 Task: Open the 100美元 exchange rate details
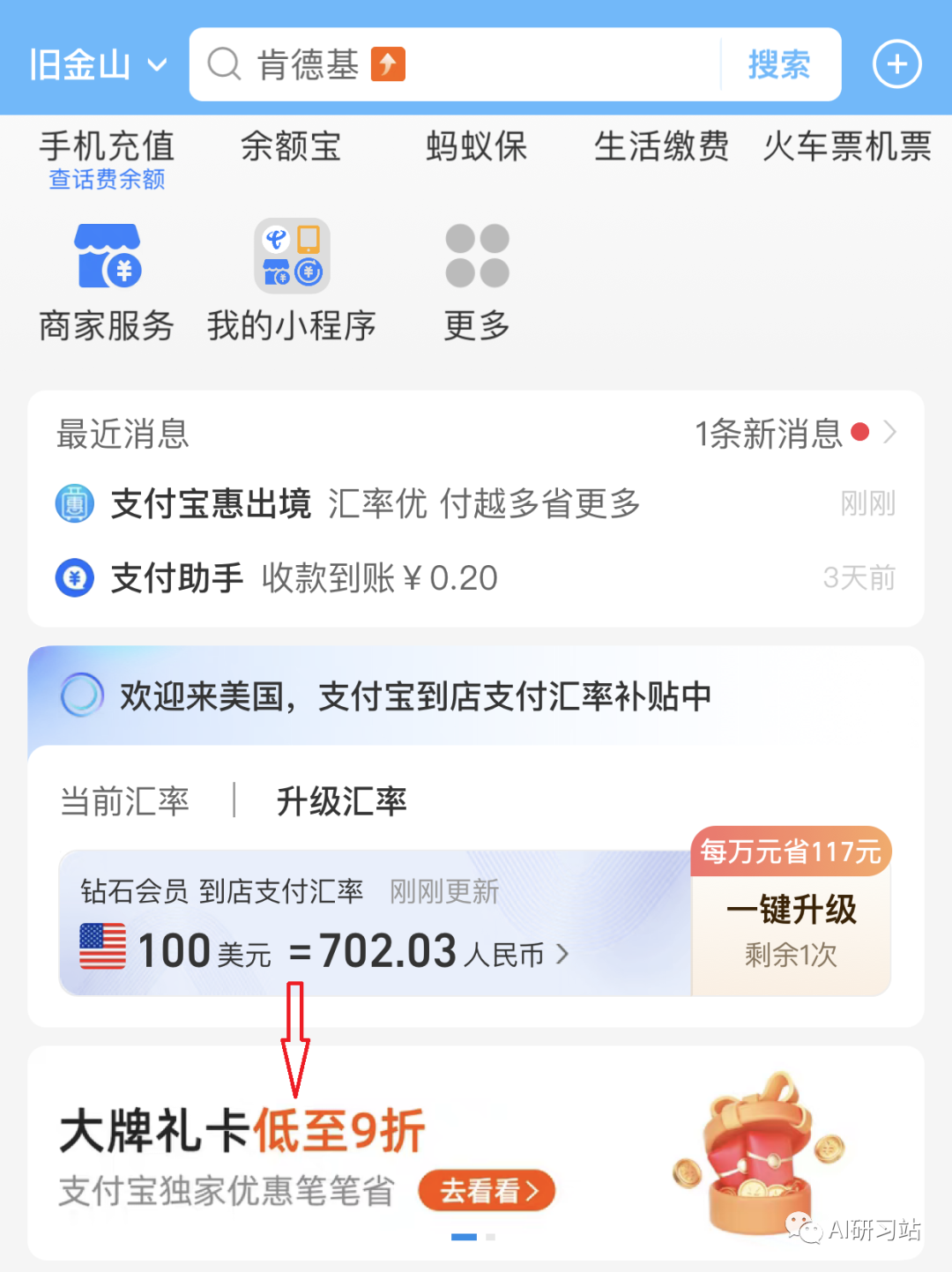coord(353,950)
